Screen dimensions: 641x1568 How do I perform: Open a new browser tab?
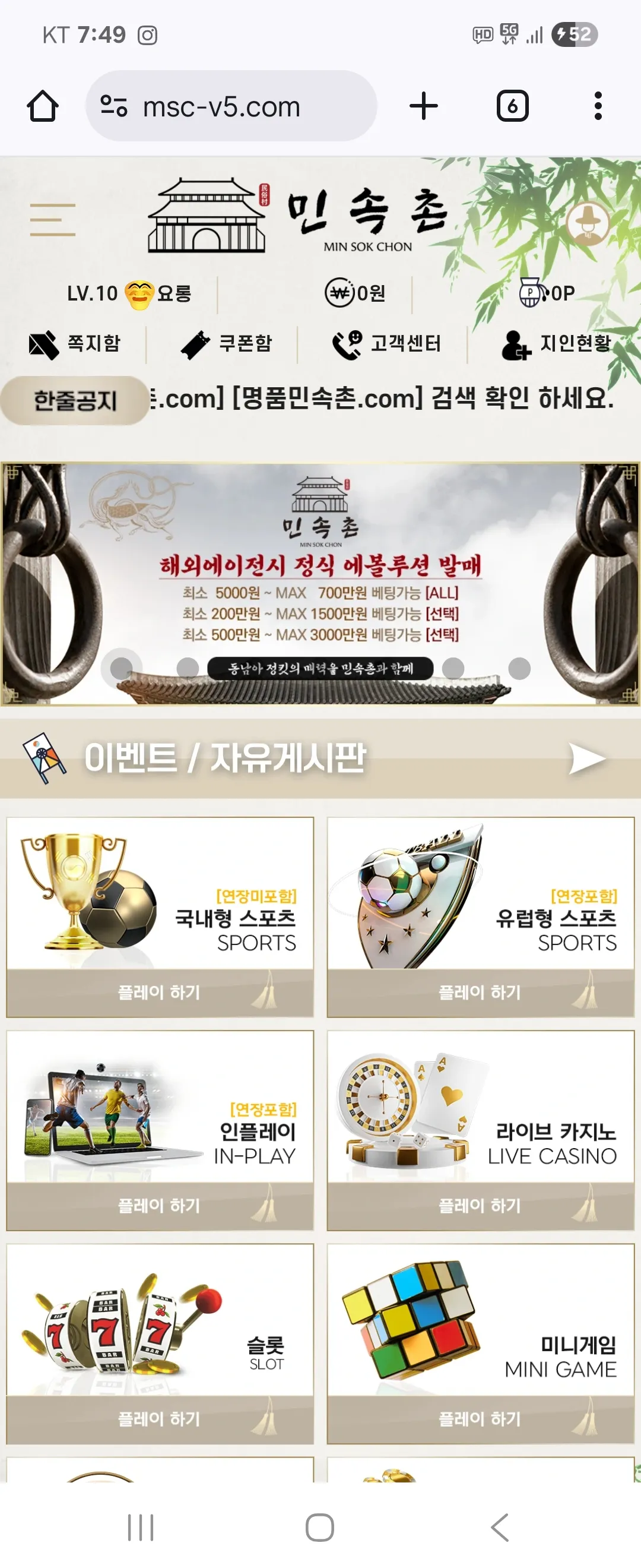[x=424, y=106]
